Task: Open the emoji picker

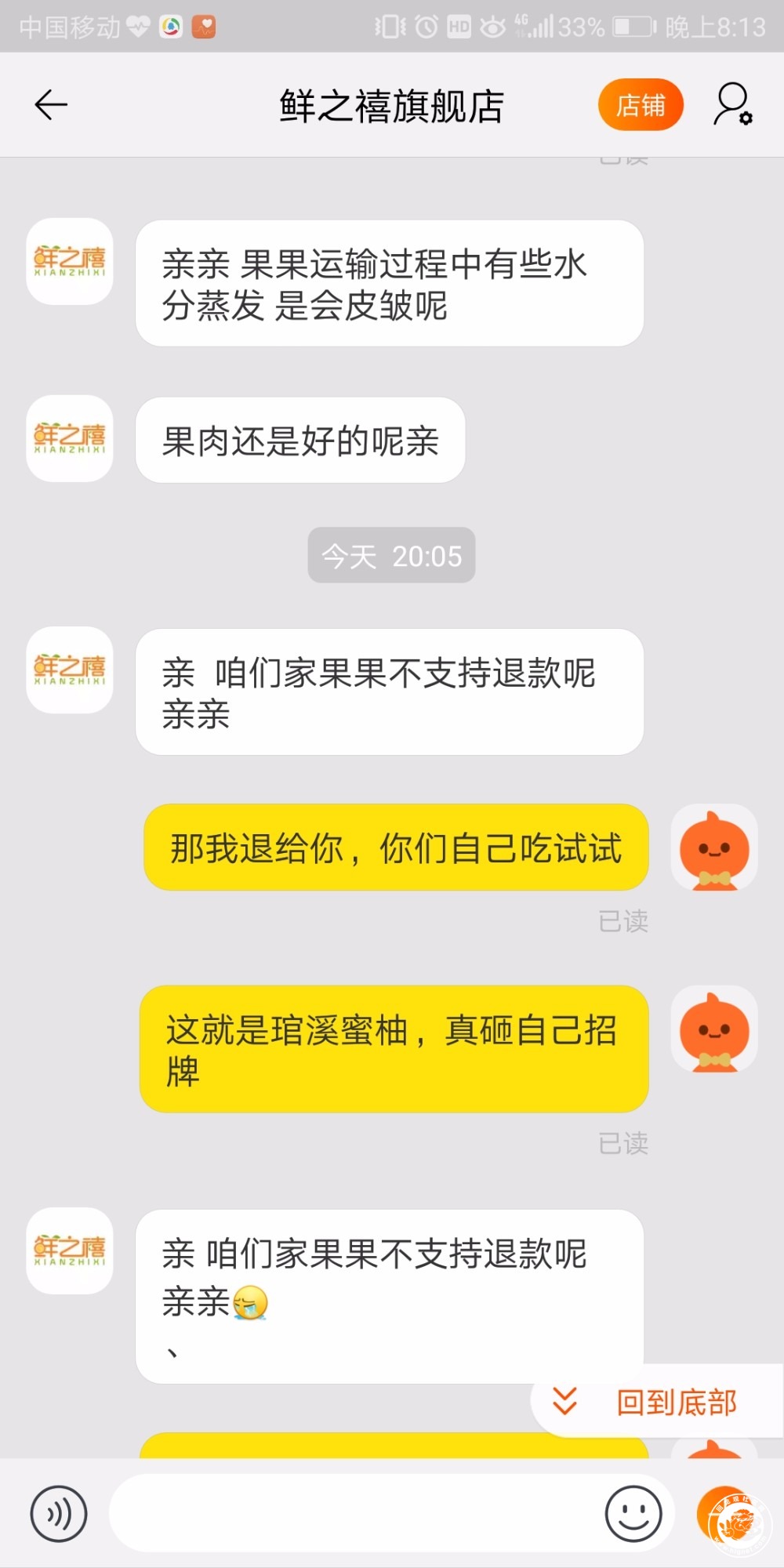Action: [x=633, y=1513]
